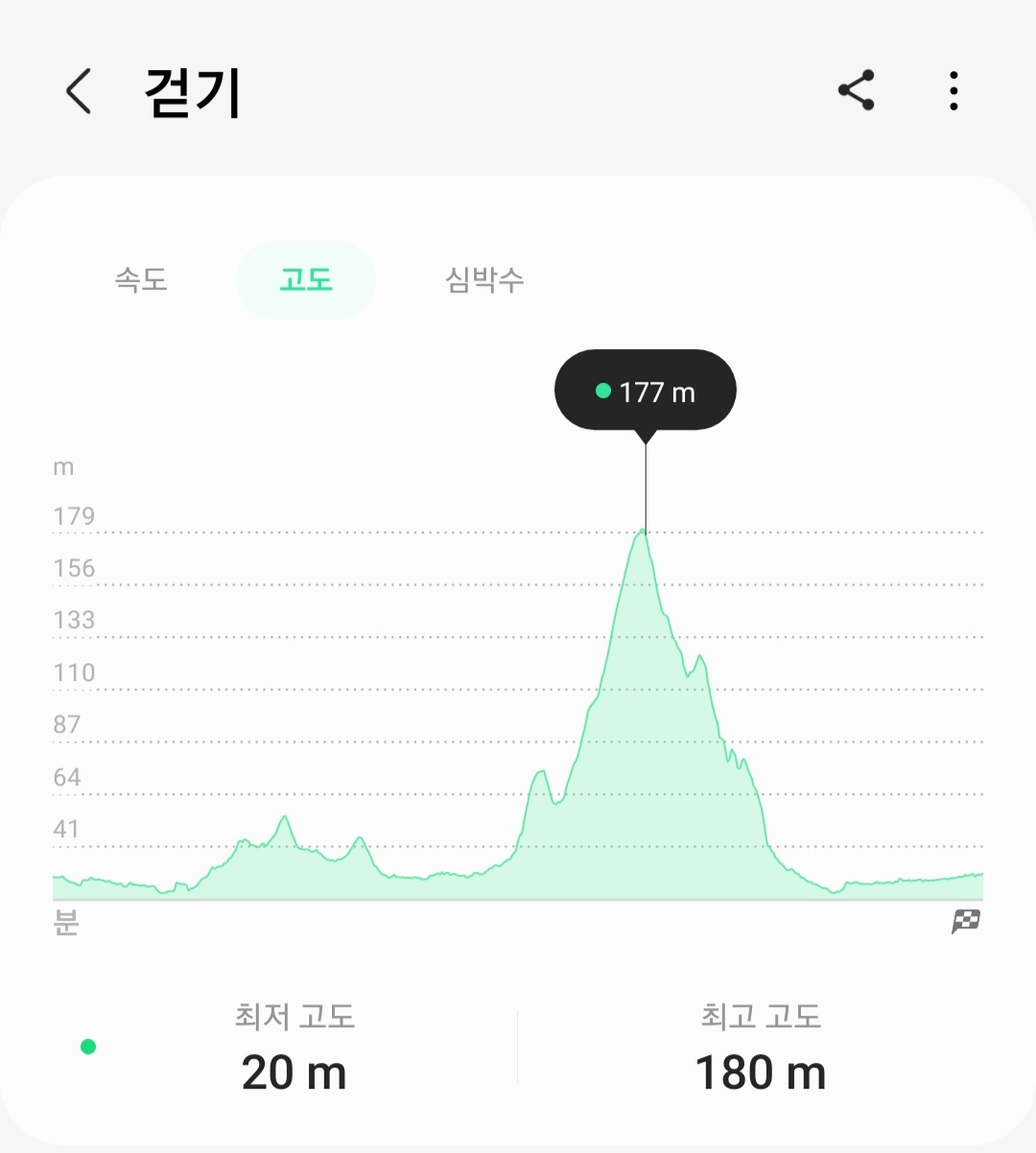
Task: Go back from the 걷기 screen
Action: [79, 92]
